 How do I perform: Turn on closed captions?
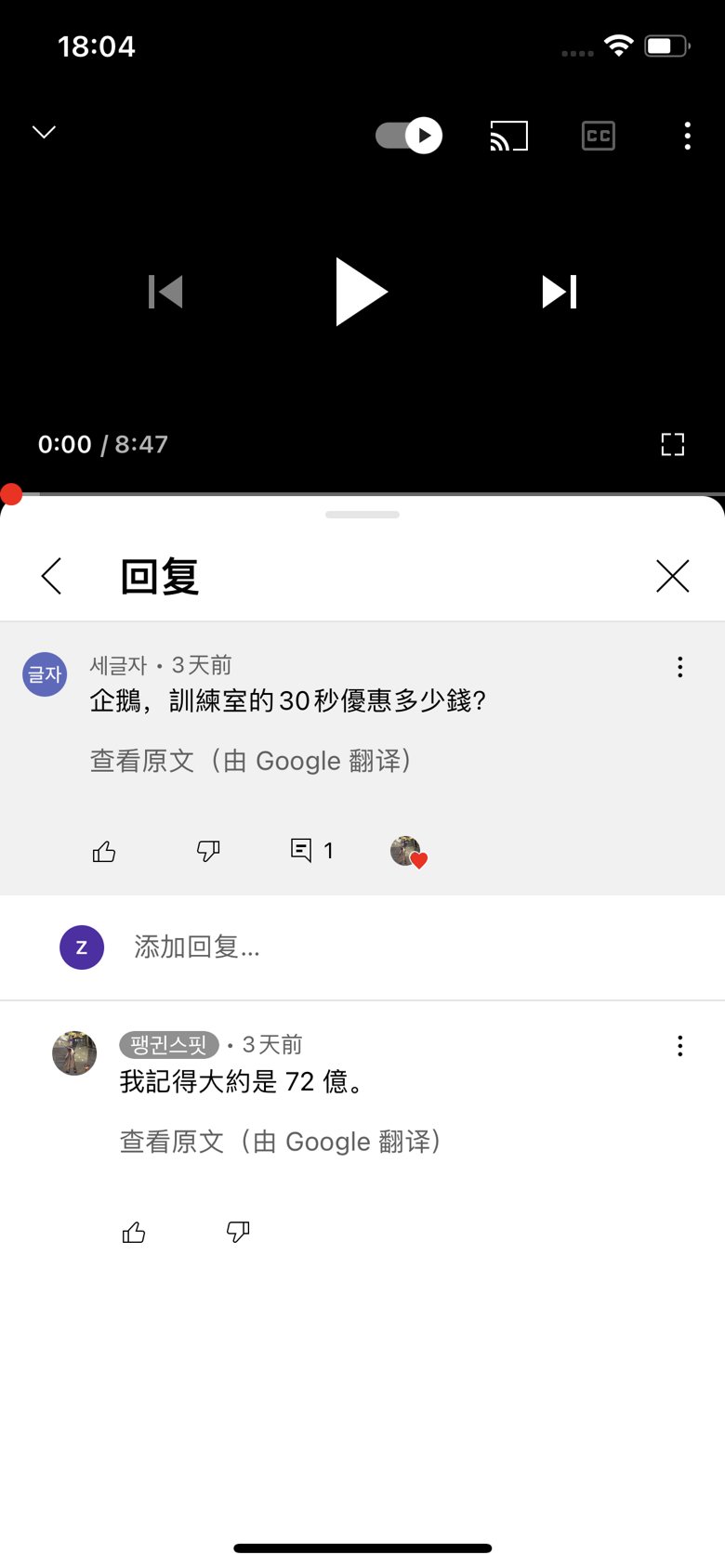click(599, 136)
